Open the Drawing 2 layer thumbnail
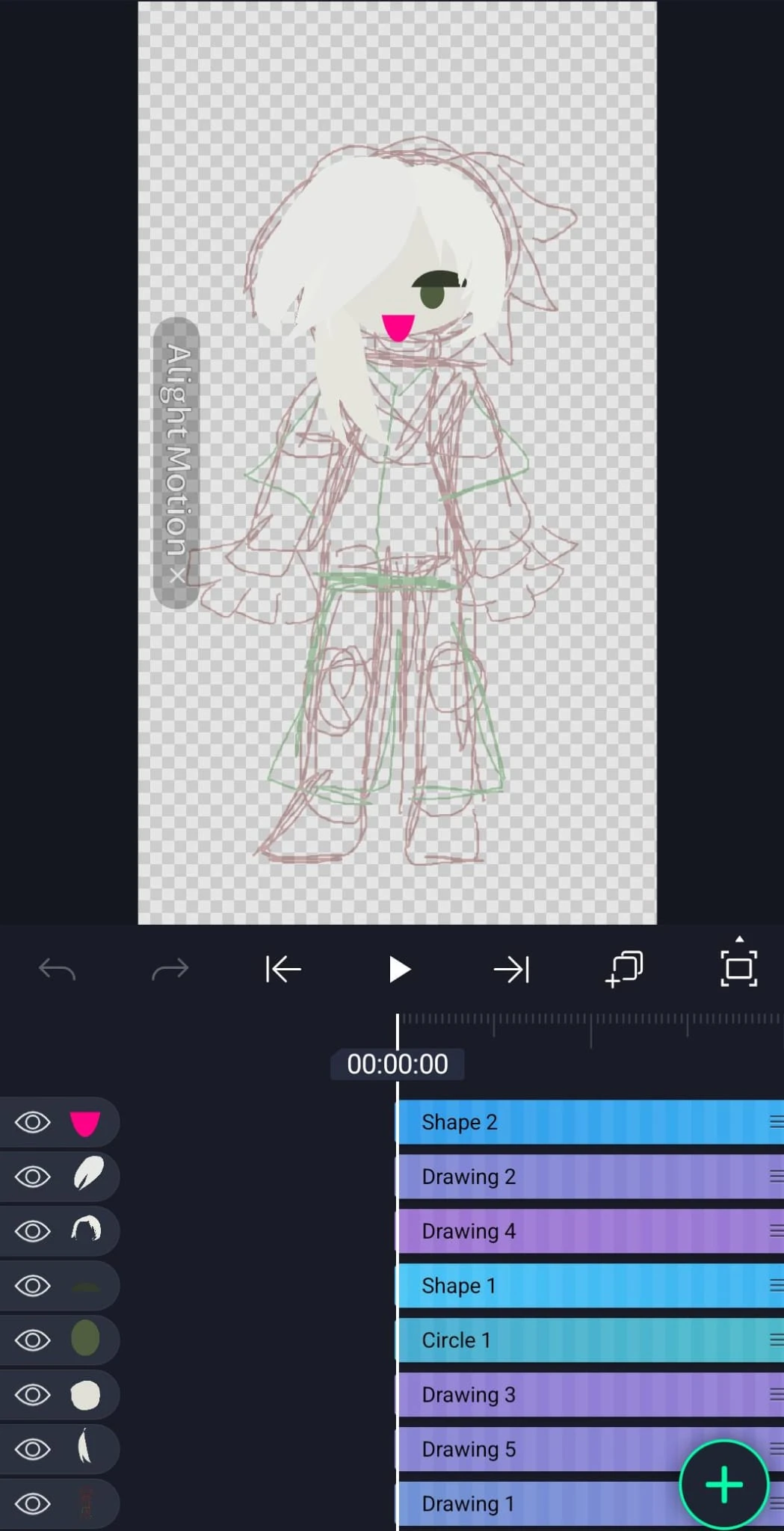This screenshot has height=1531, width=784. pyautogui.click(x=86, y=1177)
